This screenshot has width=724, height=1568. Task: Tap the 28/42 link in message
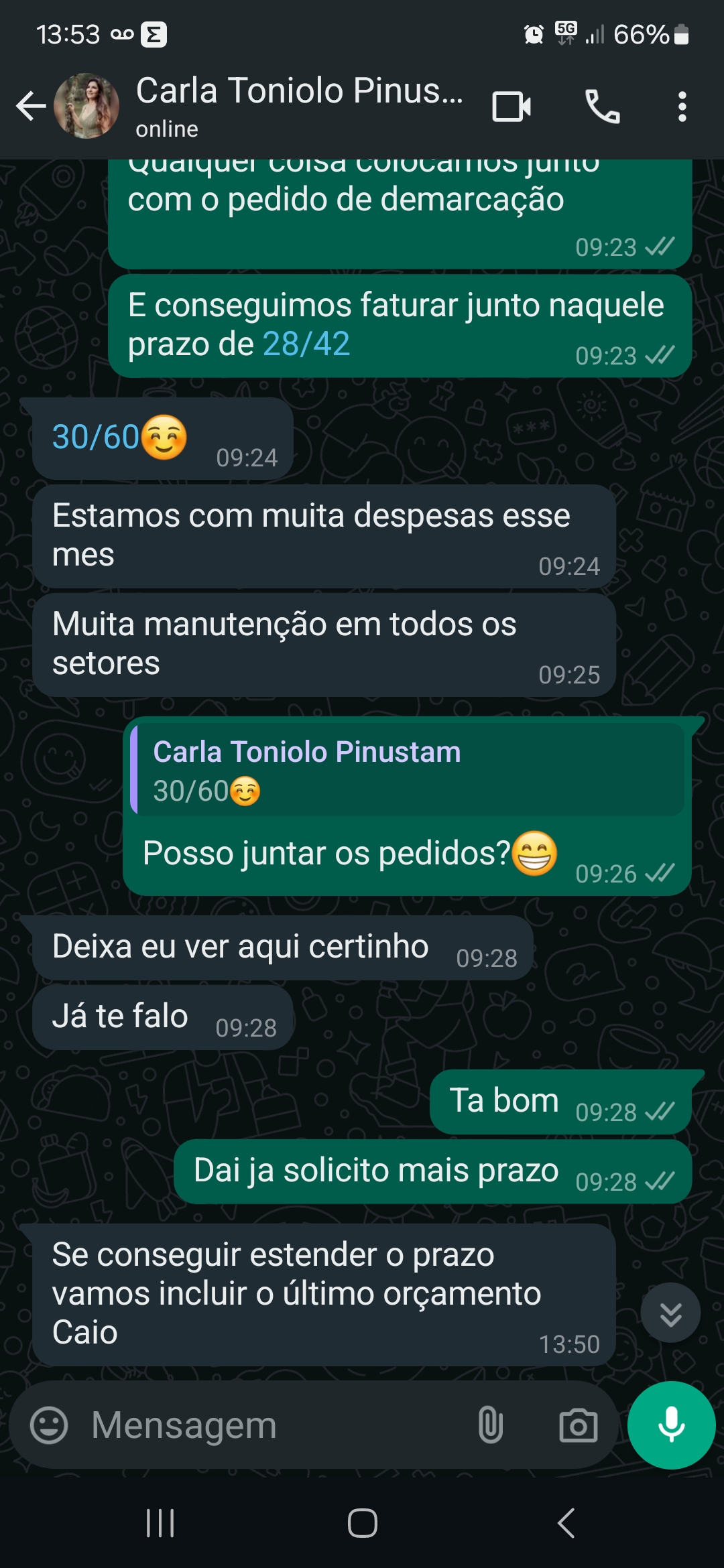pos(306,344)
